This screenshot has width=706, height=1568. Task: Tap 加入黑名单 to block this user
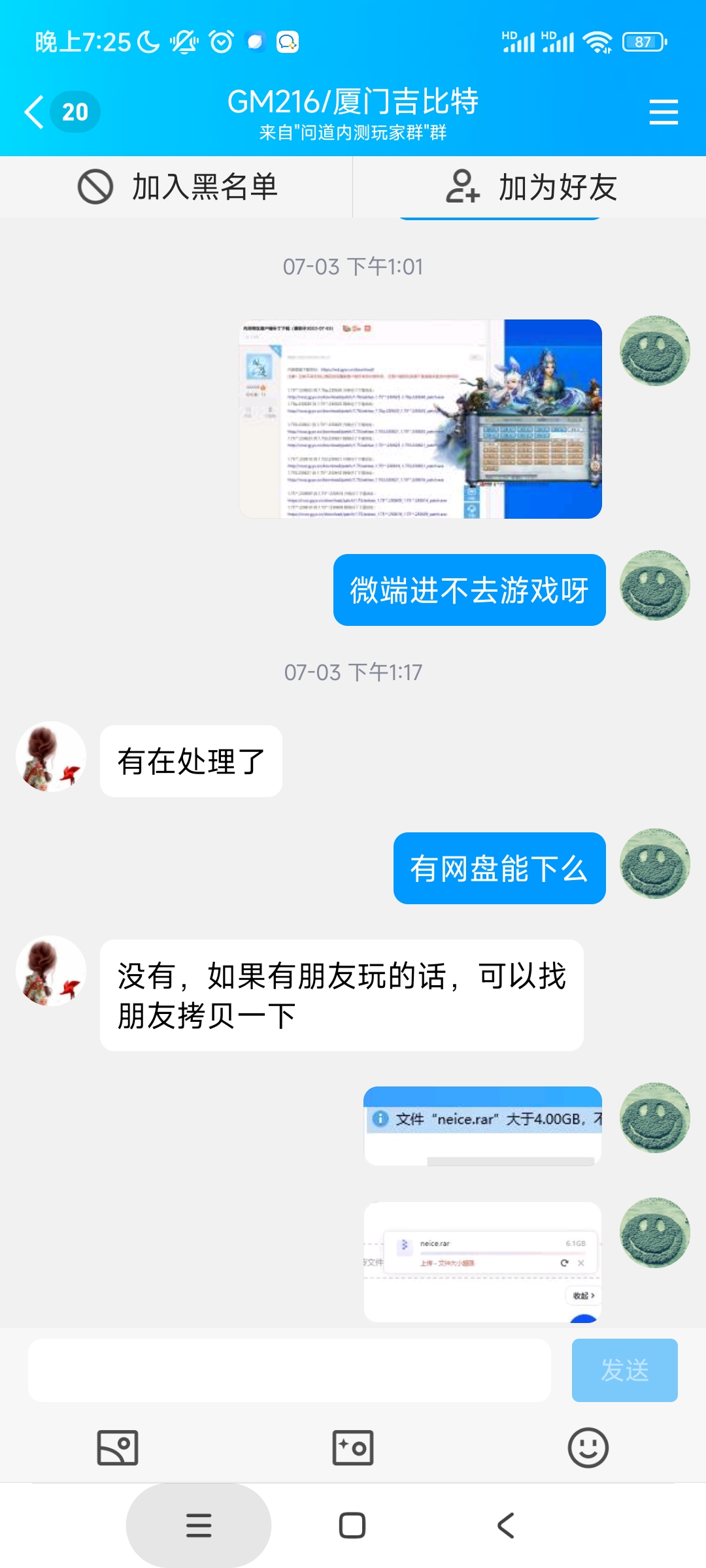[x=176, y=188]
